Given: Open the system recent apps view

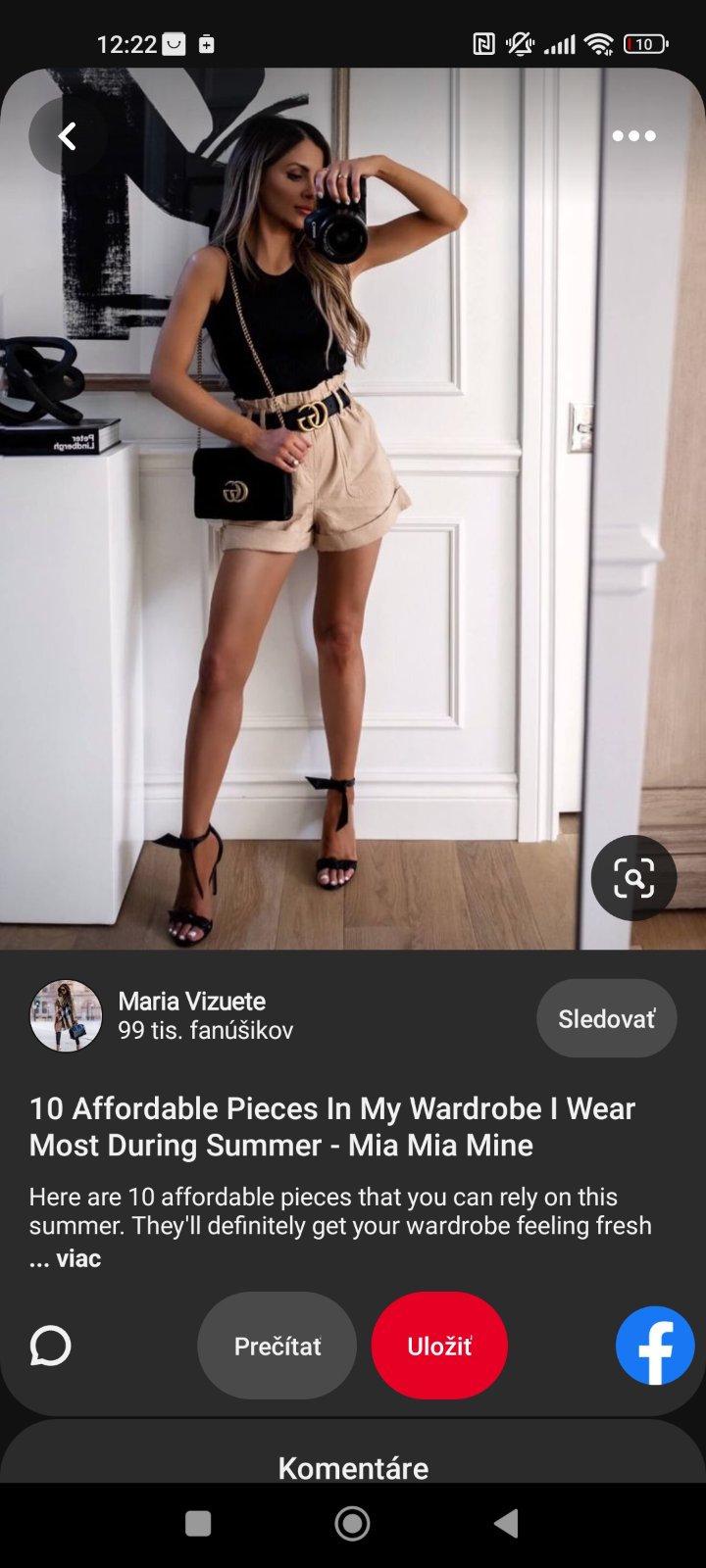Looking at the screenshot, I should coord(198,1523).
